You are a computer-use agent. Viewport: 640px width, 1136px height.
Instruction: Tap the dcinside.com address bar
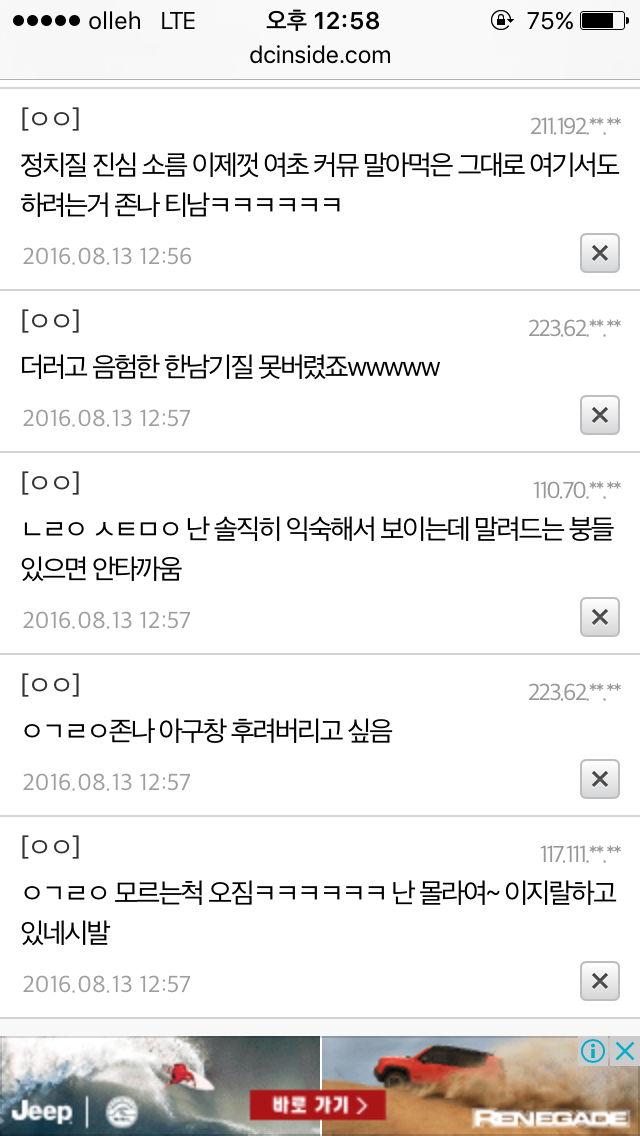(320, 55)
